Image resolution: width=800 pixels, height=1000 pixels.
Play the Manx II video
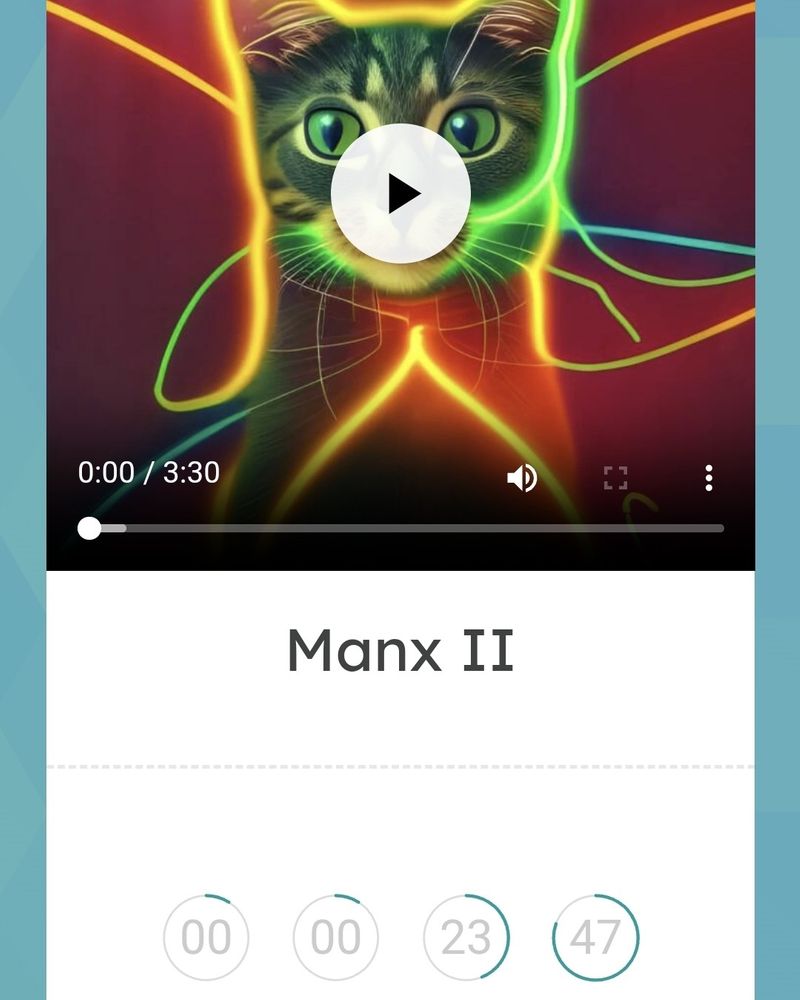click(401, 194)
